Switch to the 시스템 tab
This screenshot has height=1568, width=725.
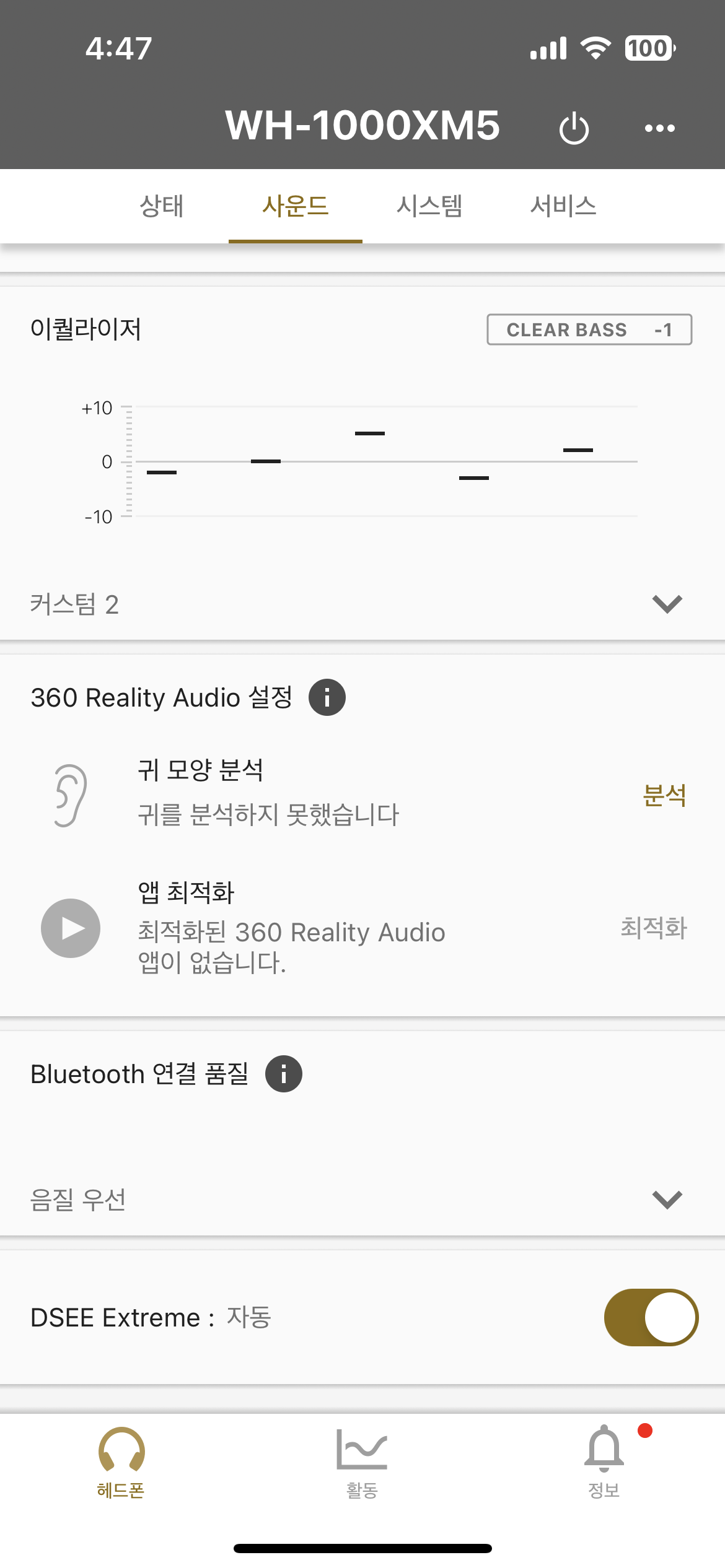click(x=429, y=206)
